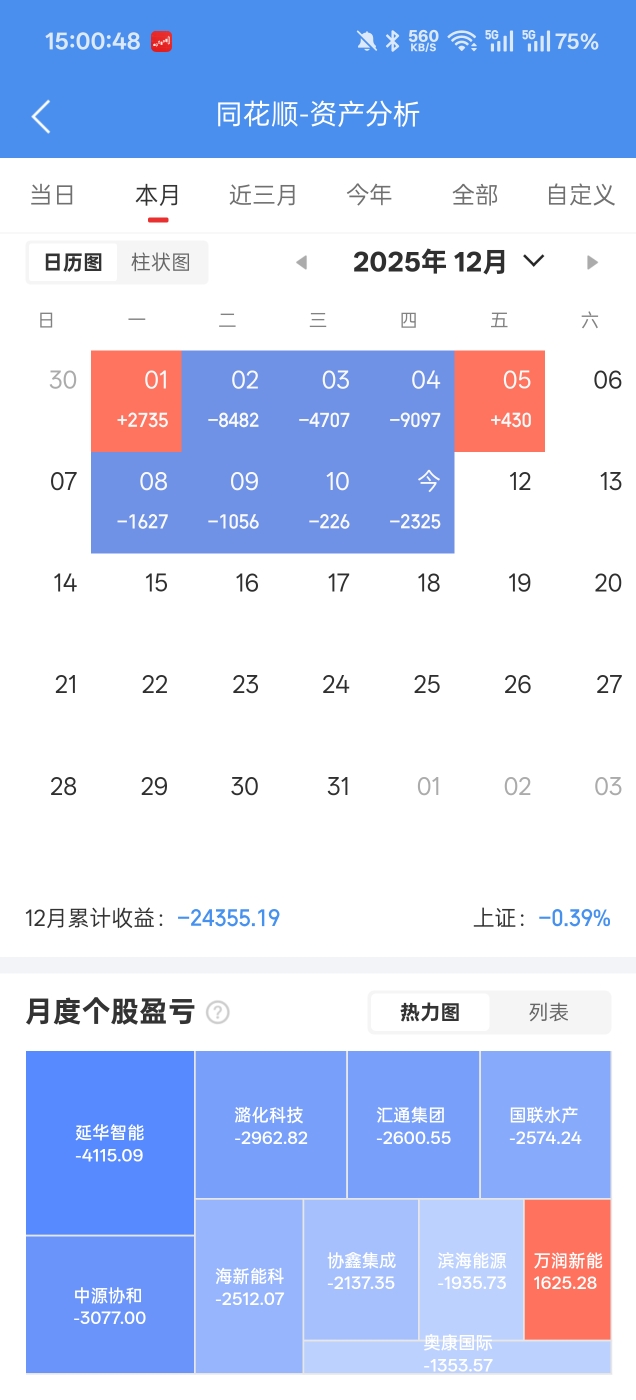Switch to the 全部 tab
This screenshot has width=636, height=1400.
coord(475,195)
